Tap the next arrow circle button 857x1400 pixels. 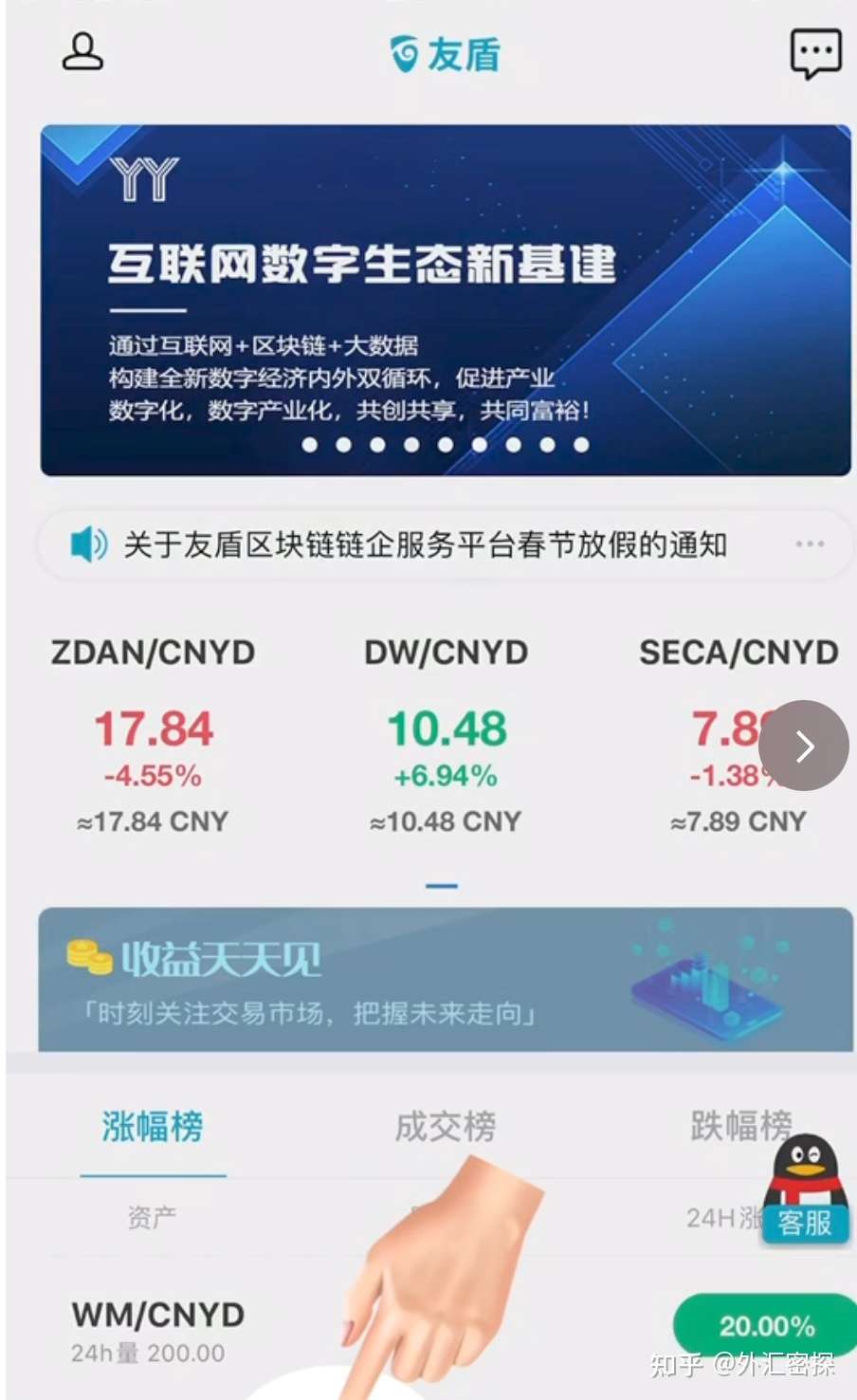[x=804, y=746]
